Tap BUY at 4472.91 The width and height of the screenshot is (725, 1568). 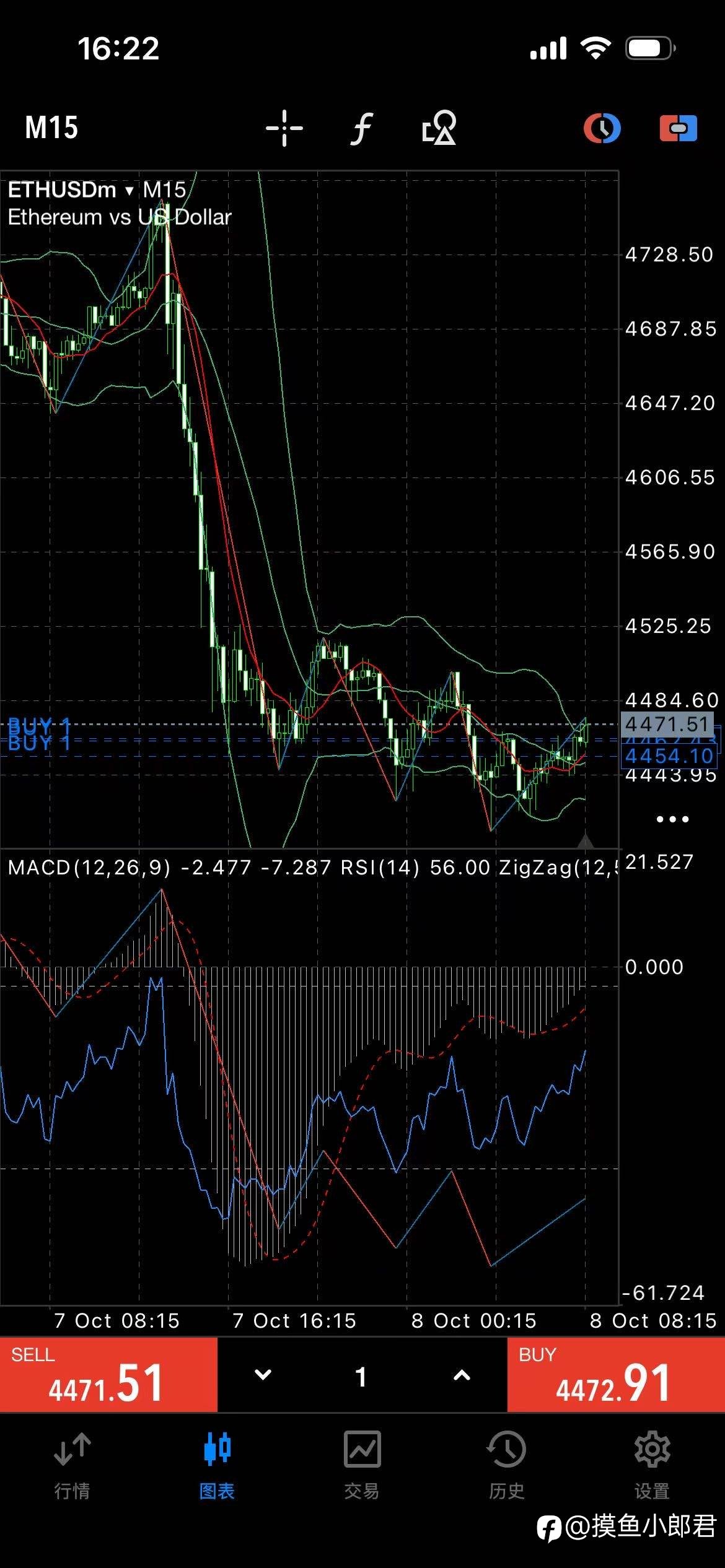click(616, 1375)
